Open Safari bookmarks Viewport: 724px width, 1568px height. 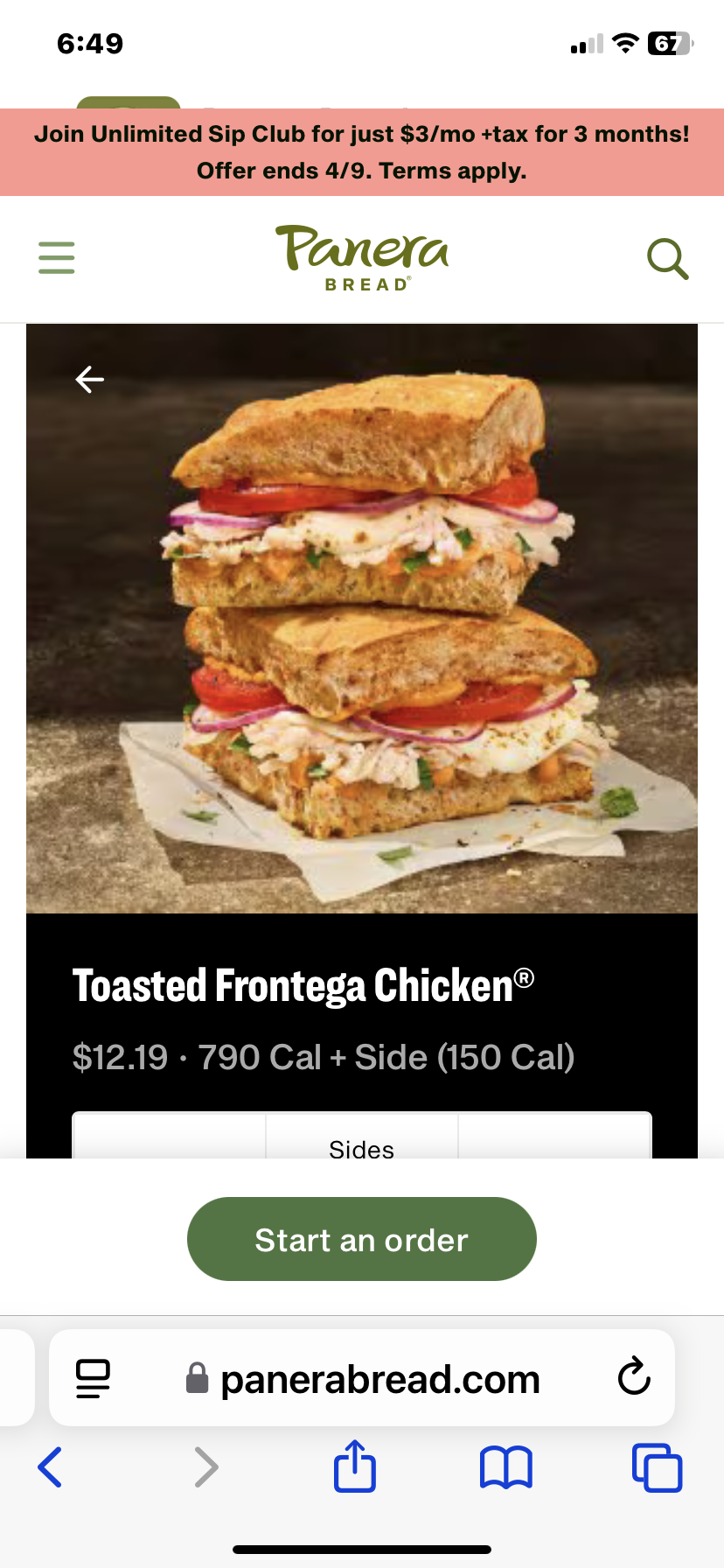click(505, 1467)
